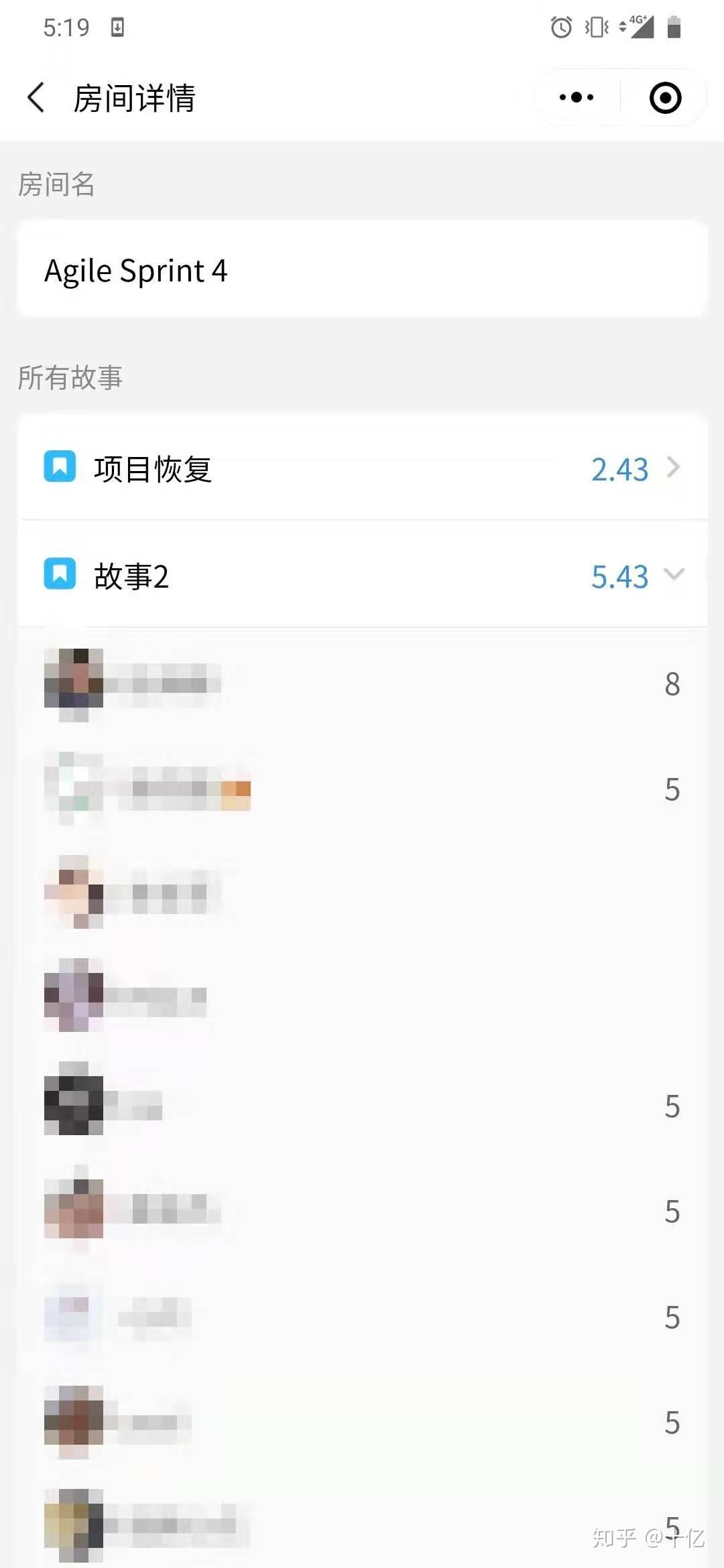The image size is (724, 1568).
Task: Go back from the 房间详情 page
Action: [x=36, y=98]
